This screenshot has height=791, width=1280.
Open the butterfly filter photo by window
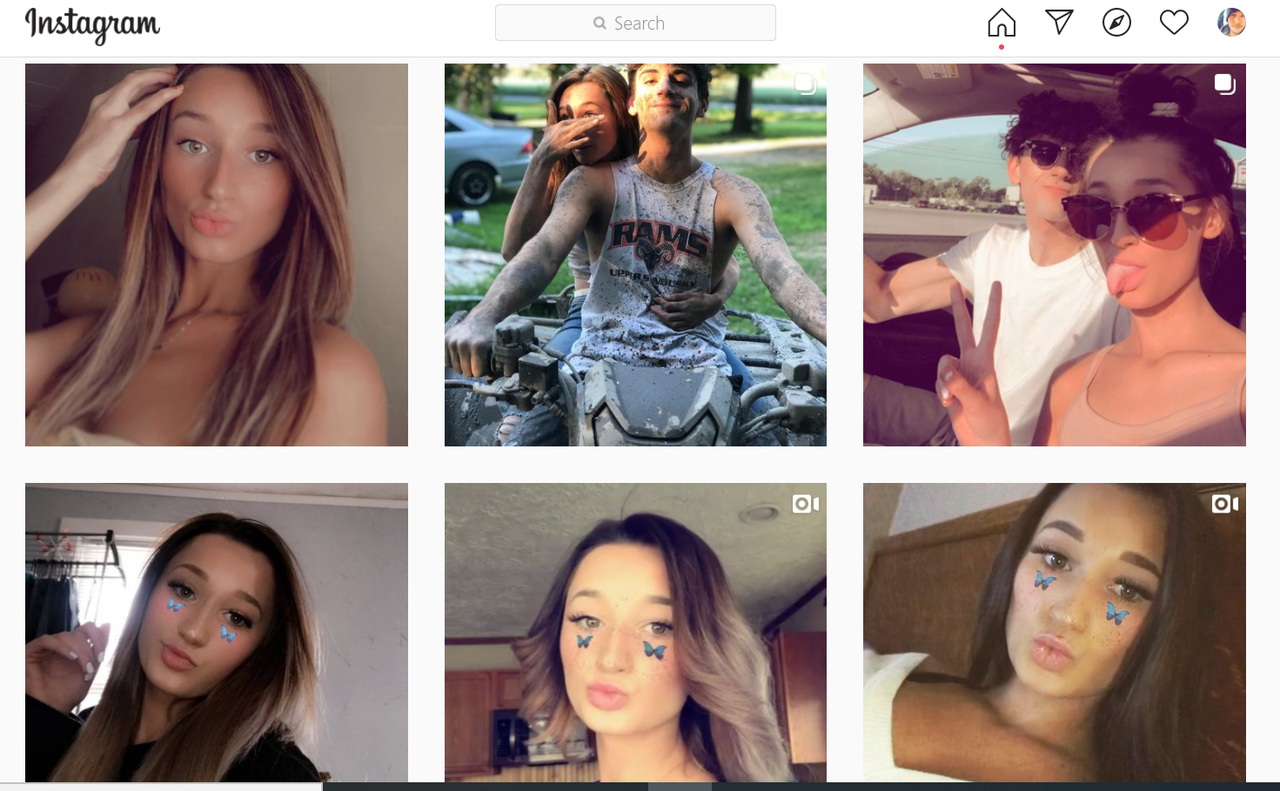click(216, 632)
